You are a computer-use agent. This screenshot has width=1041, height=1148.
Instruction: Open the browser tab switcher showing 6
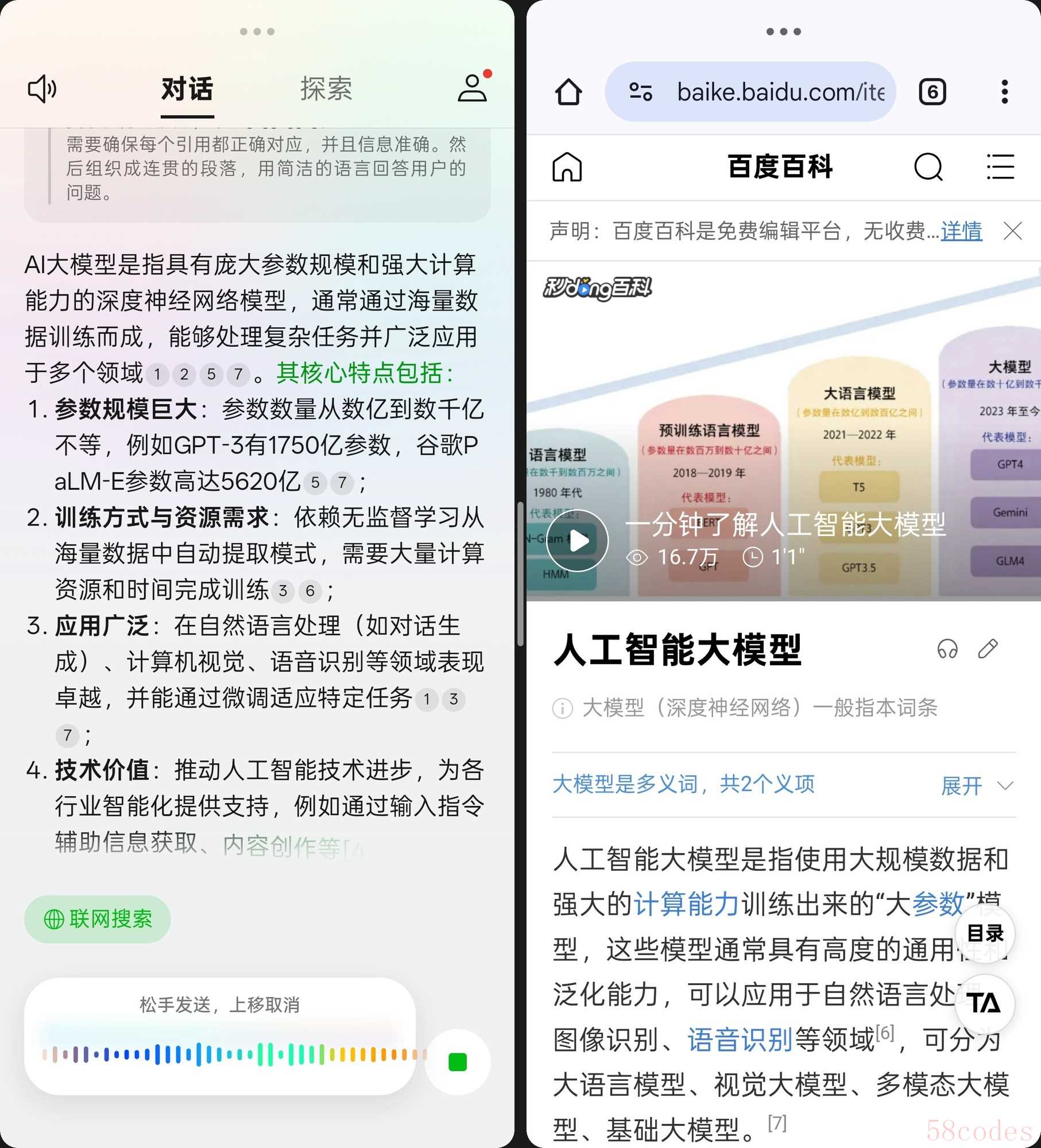(x=932, y=92)
